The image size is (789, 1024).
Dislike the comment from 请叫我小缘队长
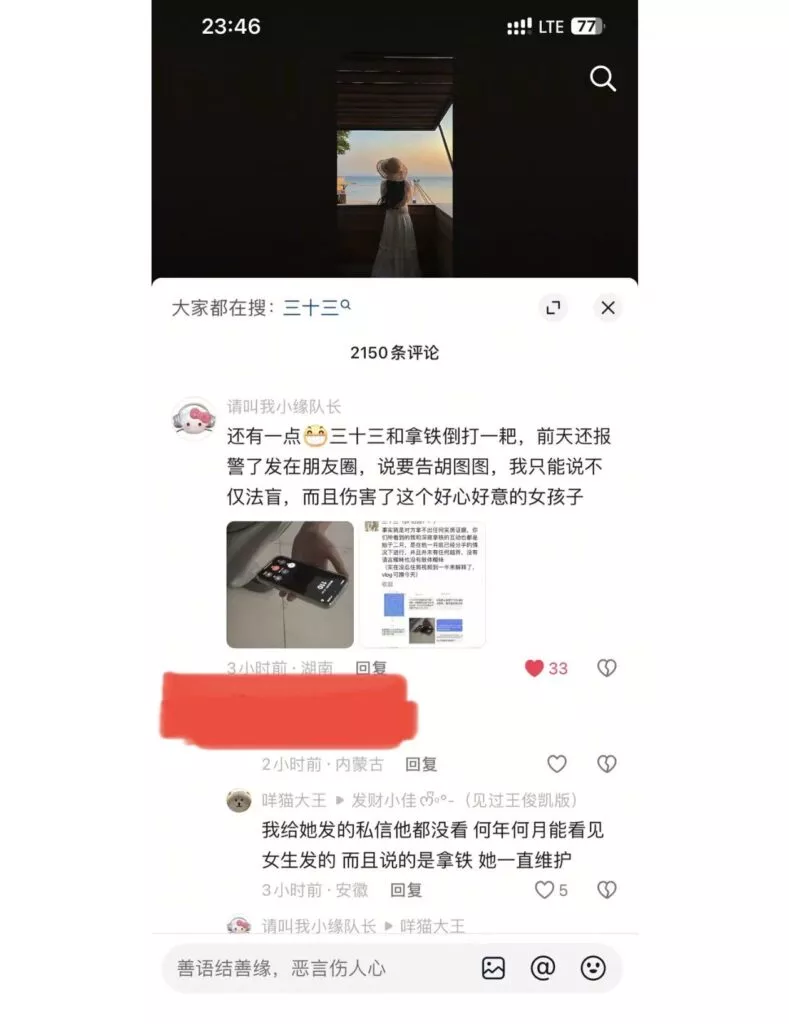point(606,668)
